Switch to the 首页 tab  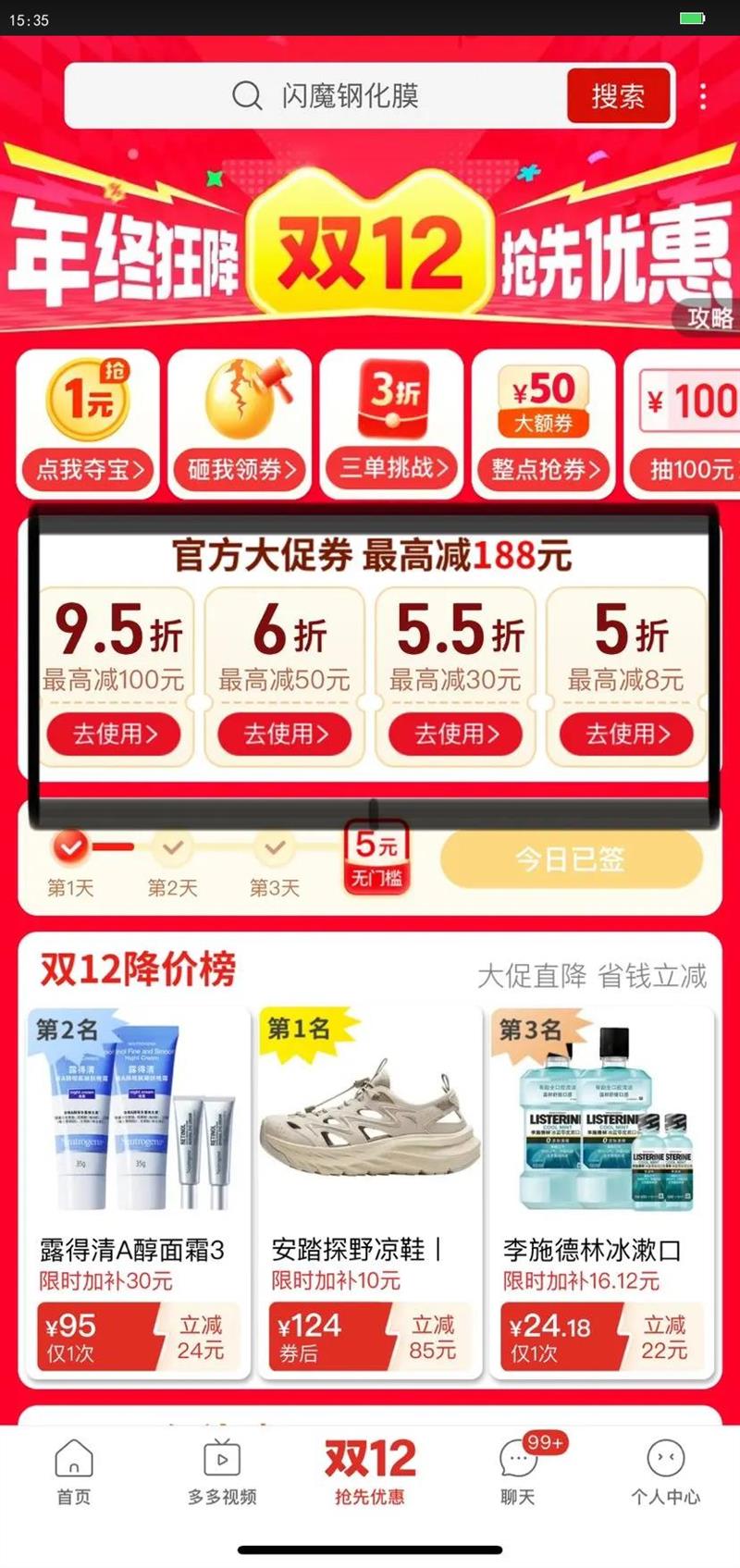tap(74, 1473)
